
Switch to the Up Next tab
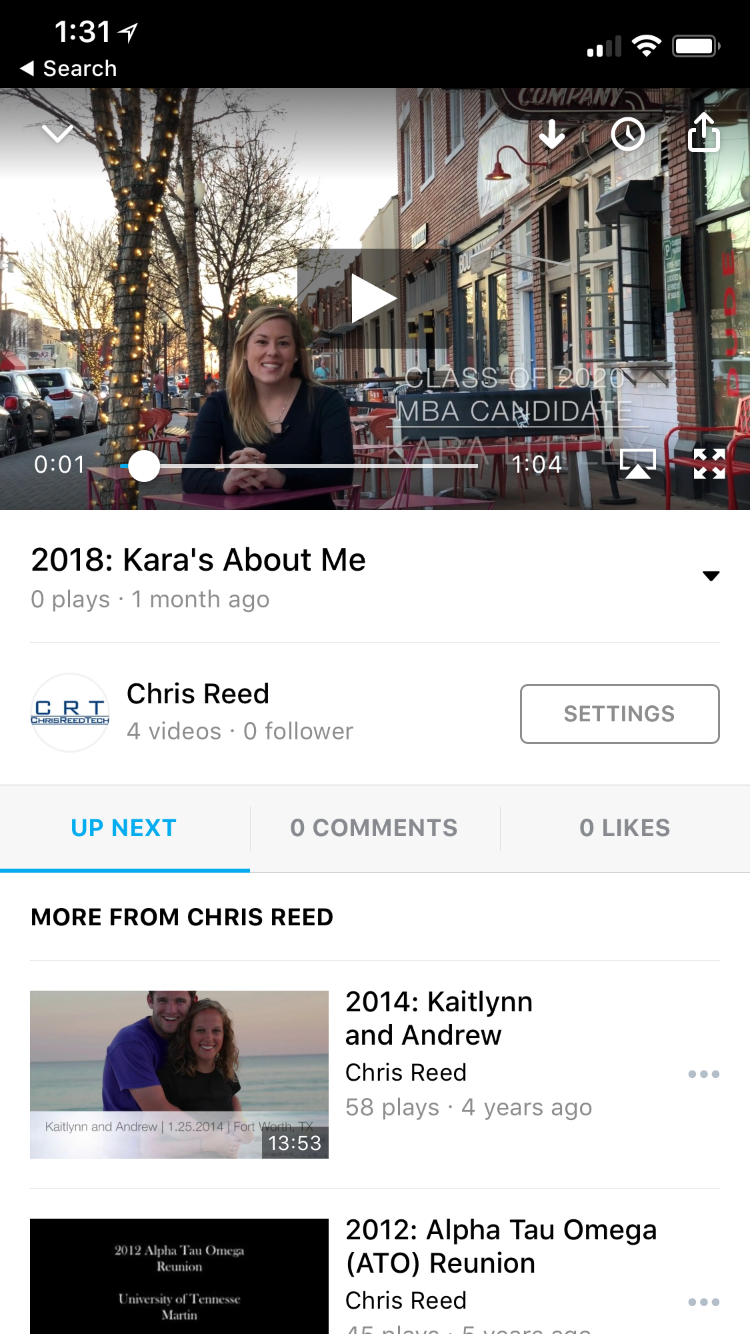point(124,828)
